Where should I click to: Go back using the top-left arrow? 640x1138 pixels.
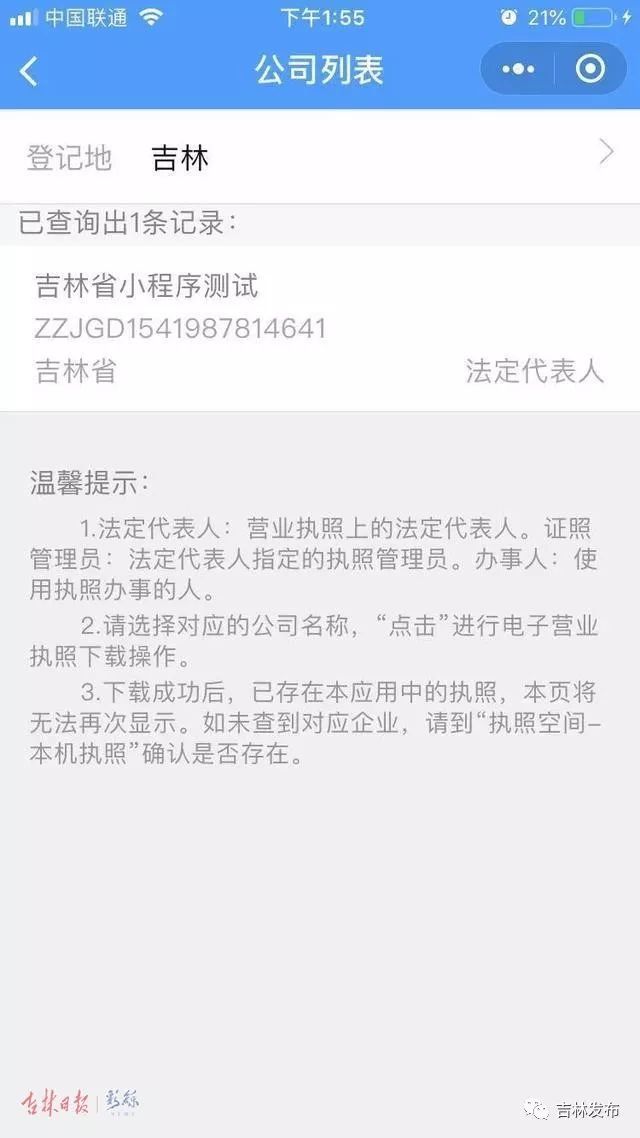28,71
